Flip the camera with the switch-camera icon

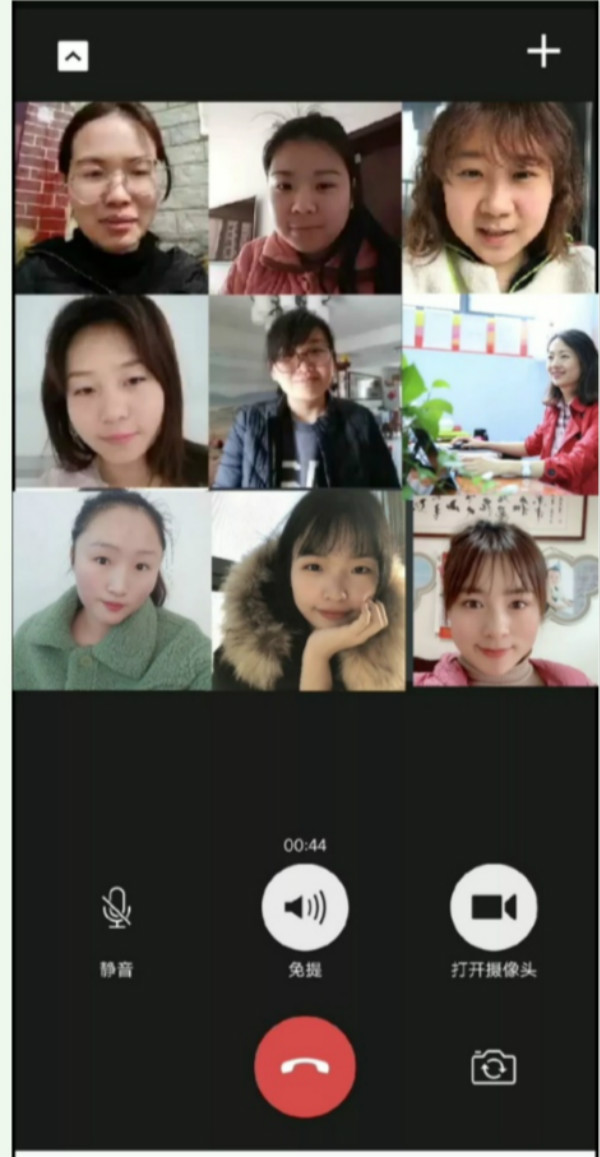[x=494, y=1067]
